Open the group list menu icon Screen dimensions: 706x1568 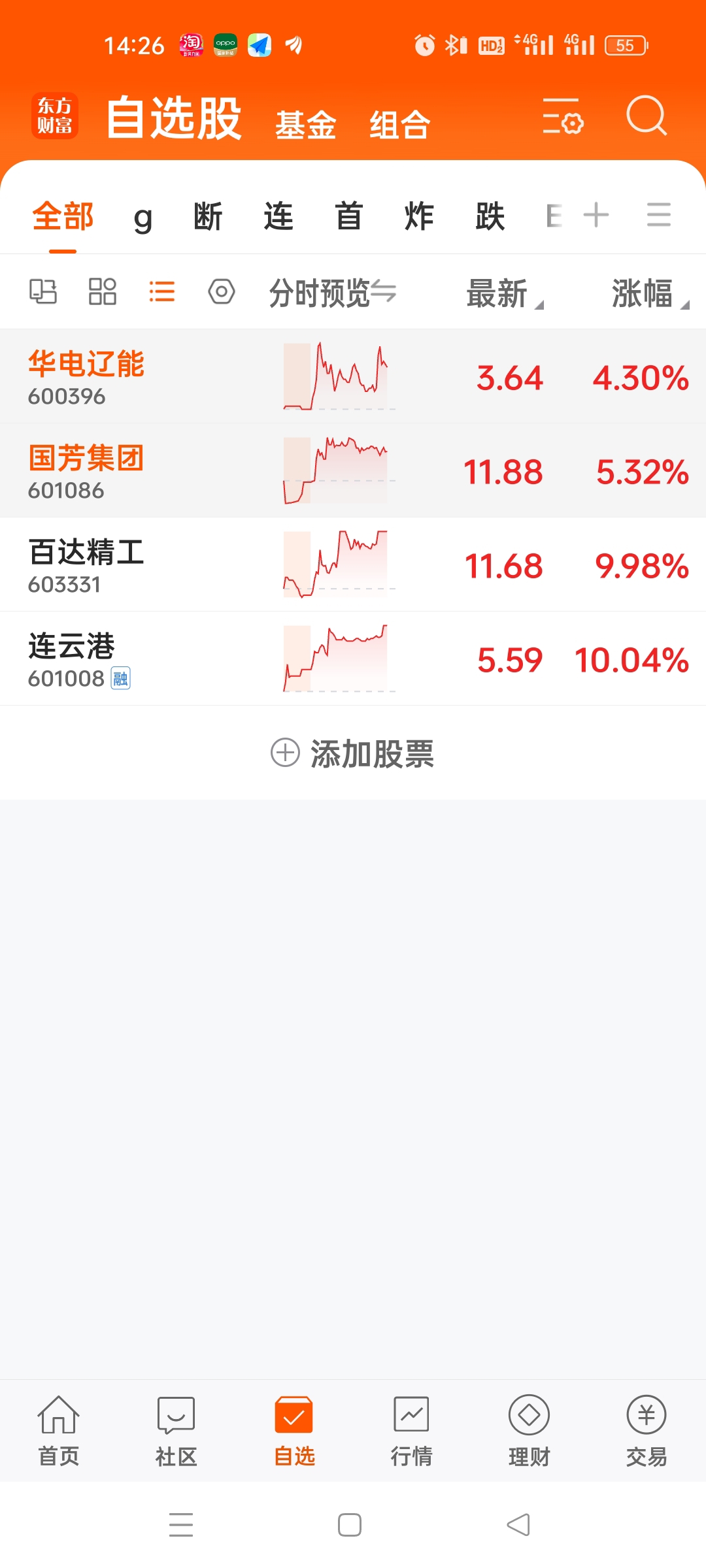659,215
